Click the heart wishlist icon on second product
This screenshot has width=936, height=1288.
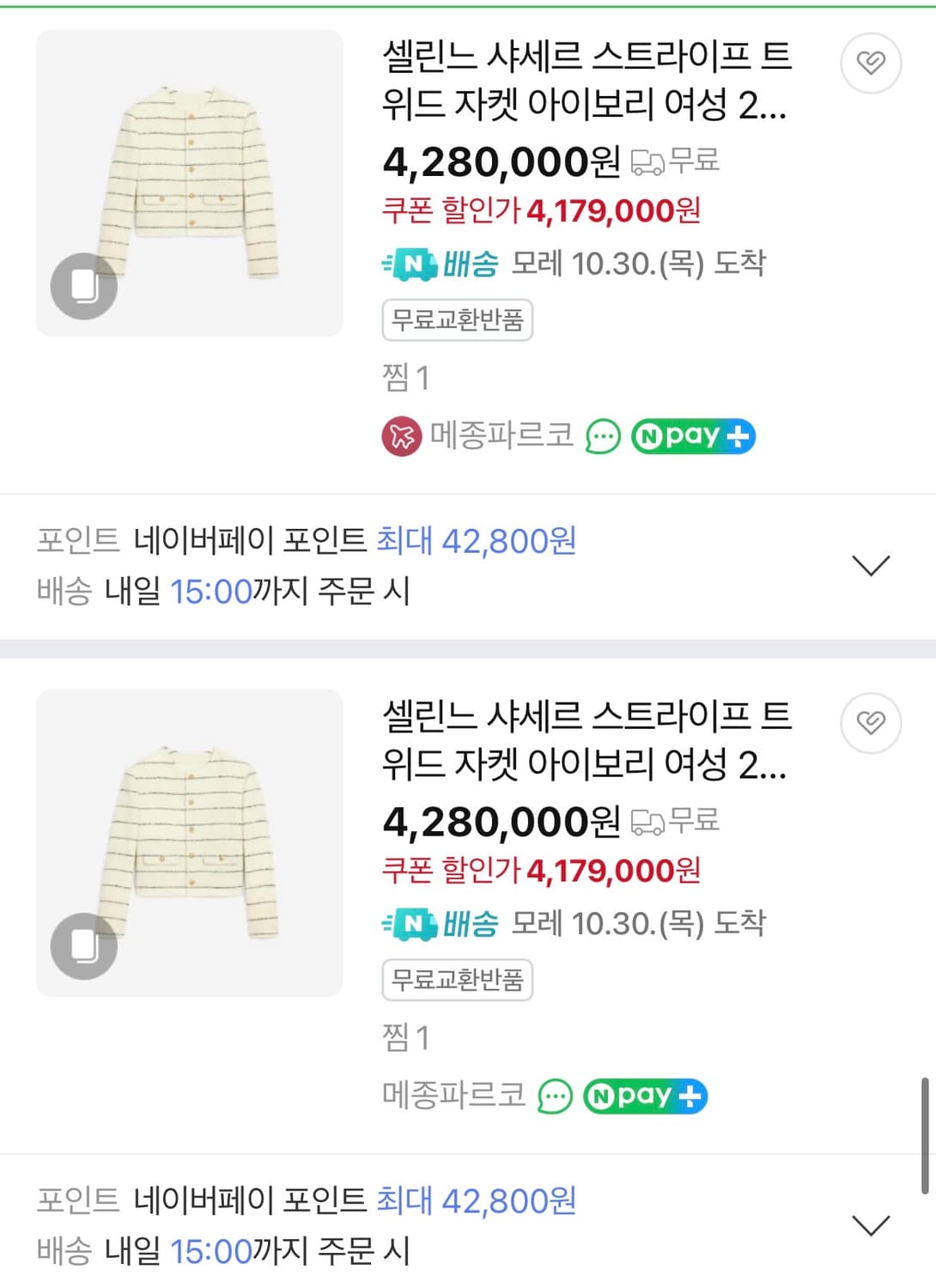[871, 722]
